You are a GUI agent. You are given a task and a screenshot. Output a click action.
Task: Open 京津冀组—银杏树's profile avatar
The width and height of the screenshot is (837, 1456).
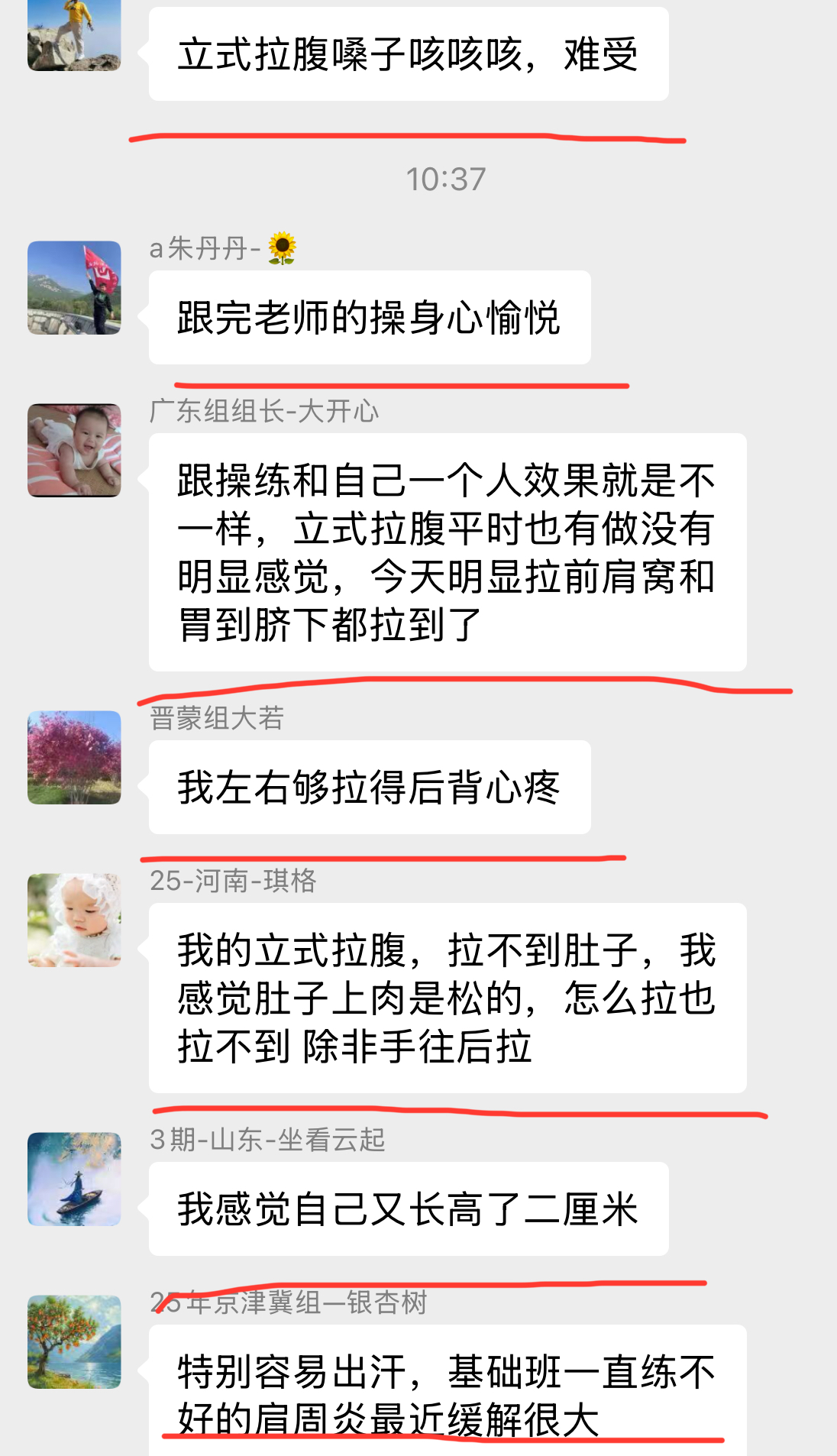pyautogui.click(x=74, y=1342)
